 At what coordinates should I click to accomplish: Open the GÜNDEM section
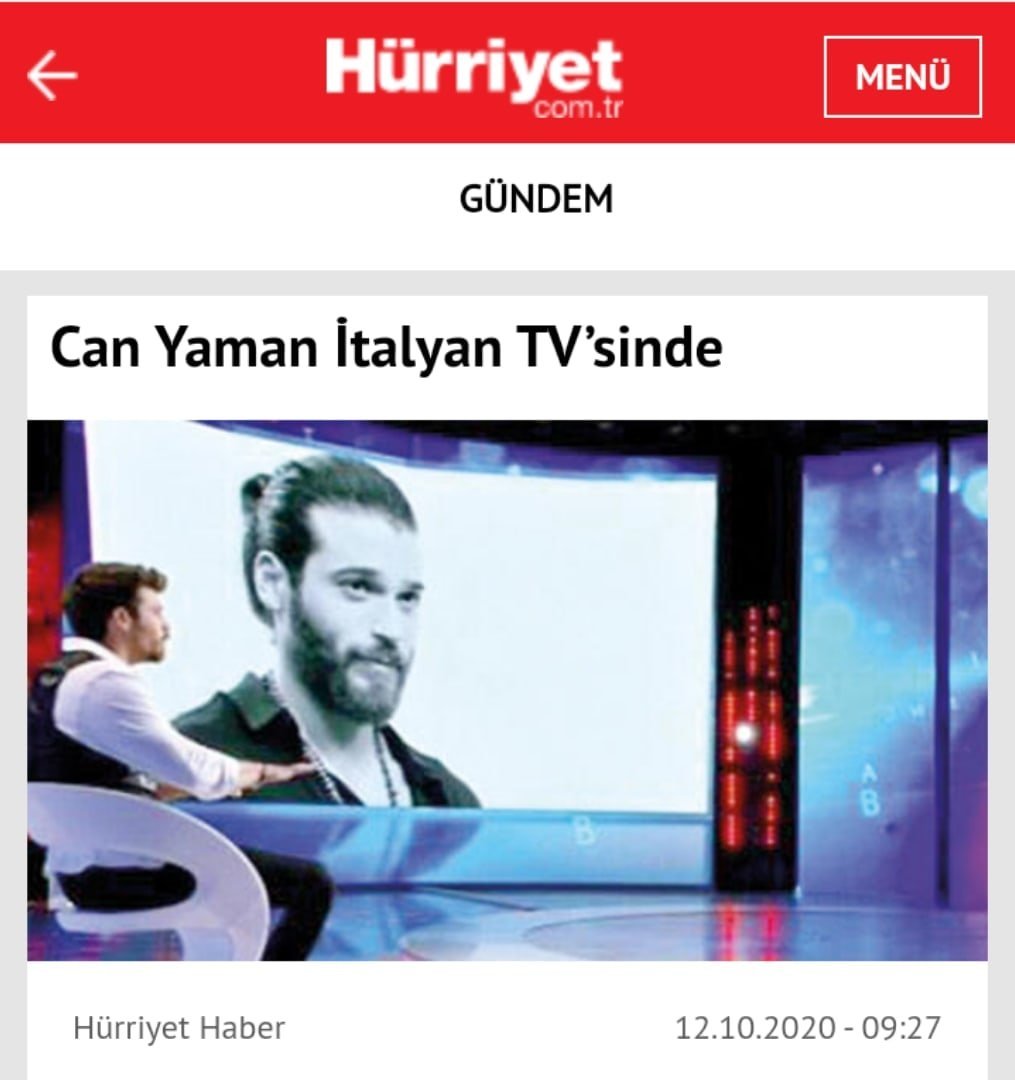(x=536, y=200)
